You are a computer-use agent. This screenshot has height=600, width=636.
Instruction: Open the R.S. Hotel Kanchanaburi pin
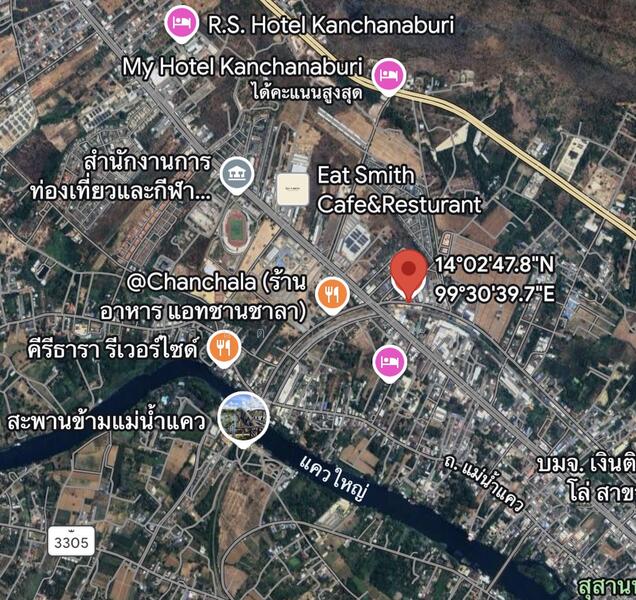181,22
